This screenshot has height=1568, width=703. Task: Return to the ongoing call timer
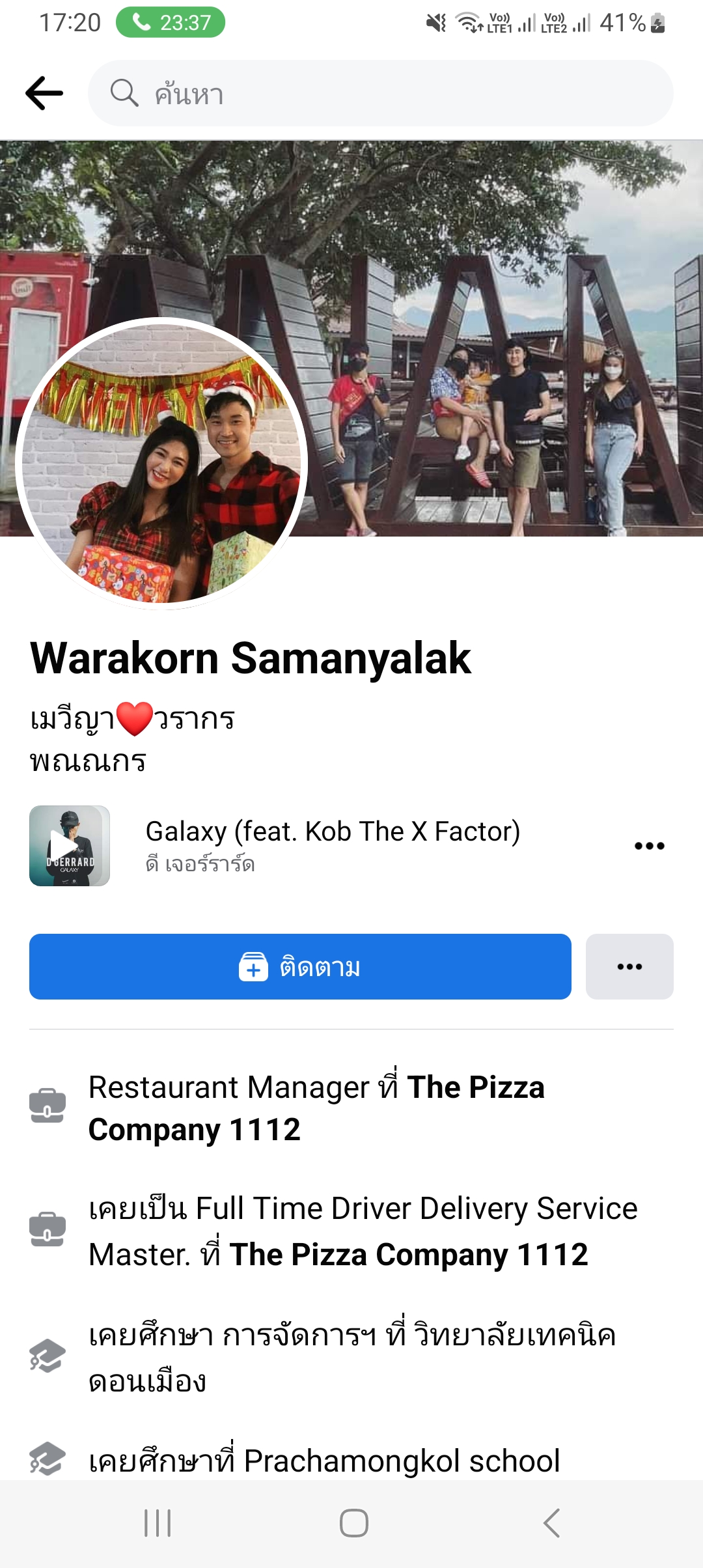point(171,23)
